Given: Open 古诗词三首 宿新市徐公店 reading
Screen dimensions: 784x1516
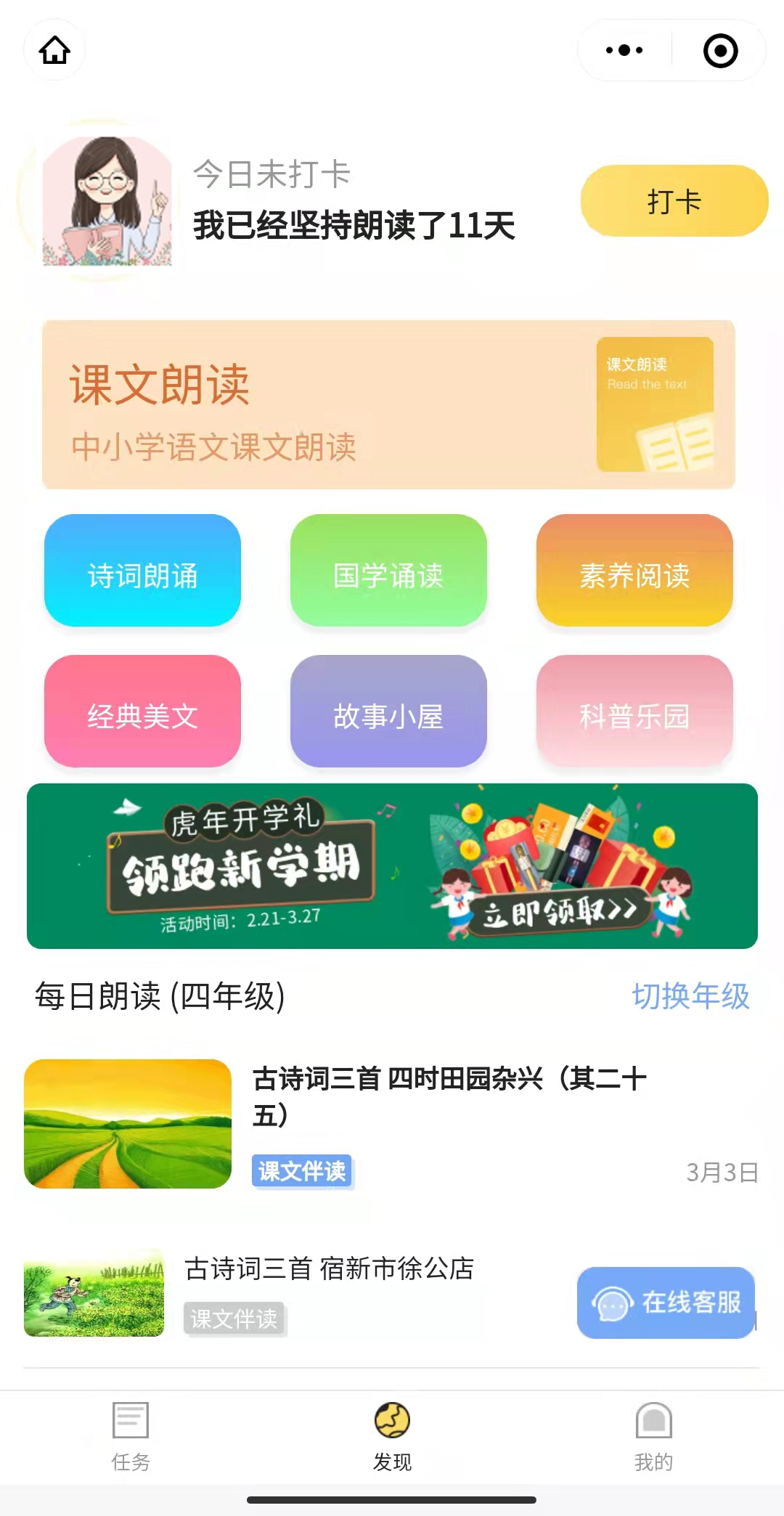Looking at the screenshot, I should (x=290, y=1293).
